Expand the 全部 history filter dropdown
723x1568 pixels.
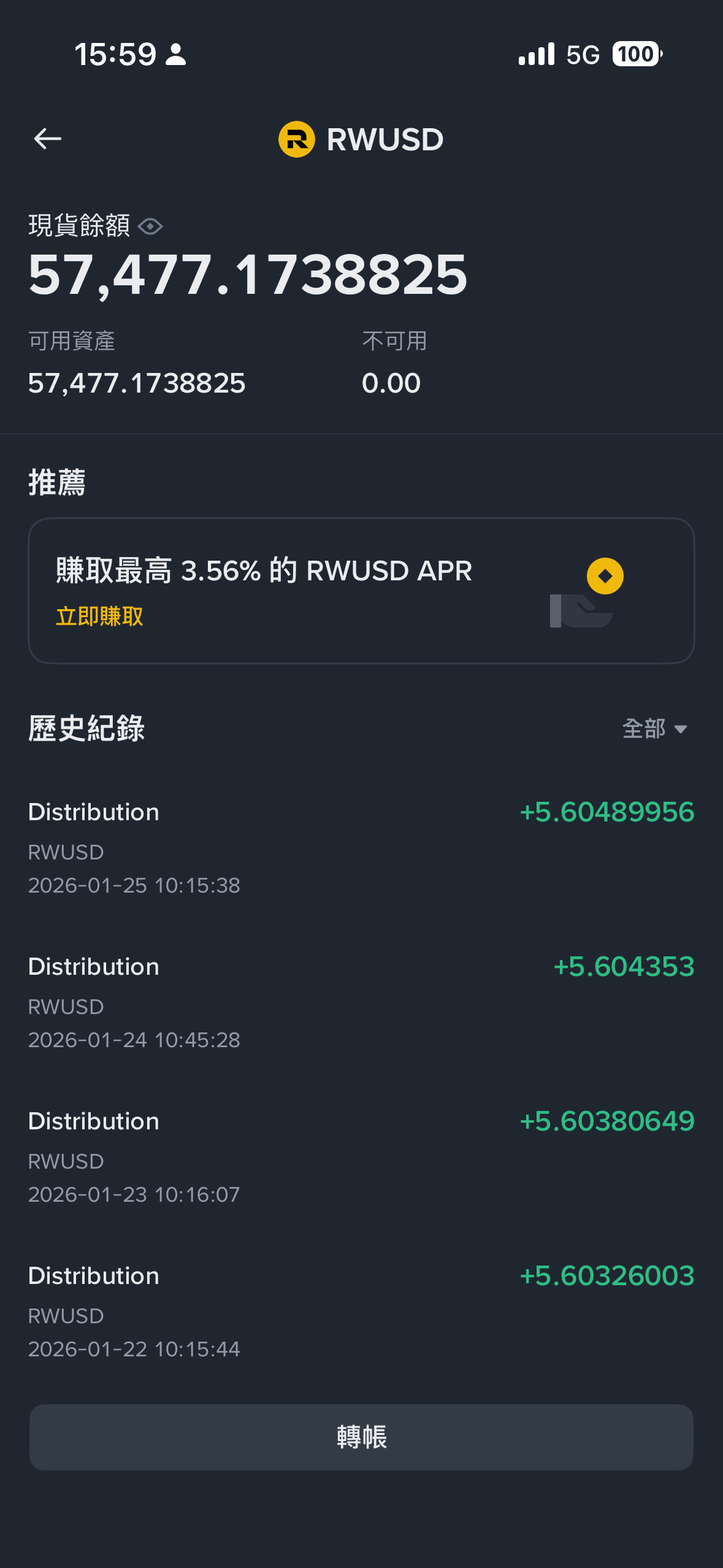pyautogui.click(x=654, y=729)
